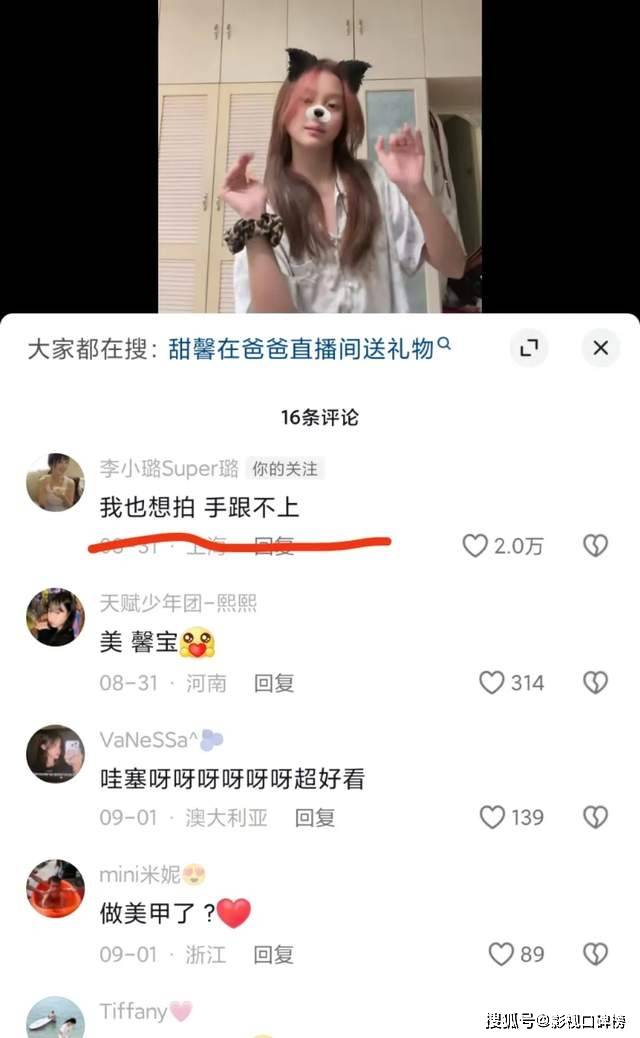Open 天赋少年团-熙熙's avatar
Image resolution: width=640 pixels, height=1038 pixels.
pyautogui.click(x=55, y=618)
